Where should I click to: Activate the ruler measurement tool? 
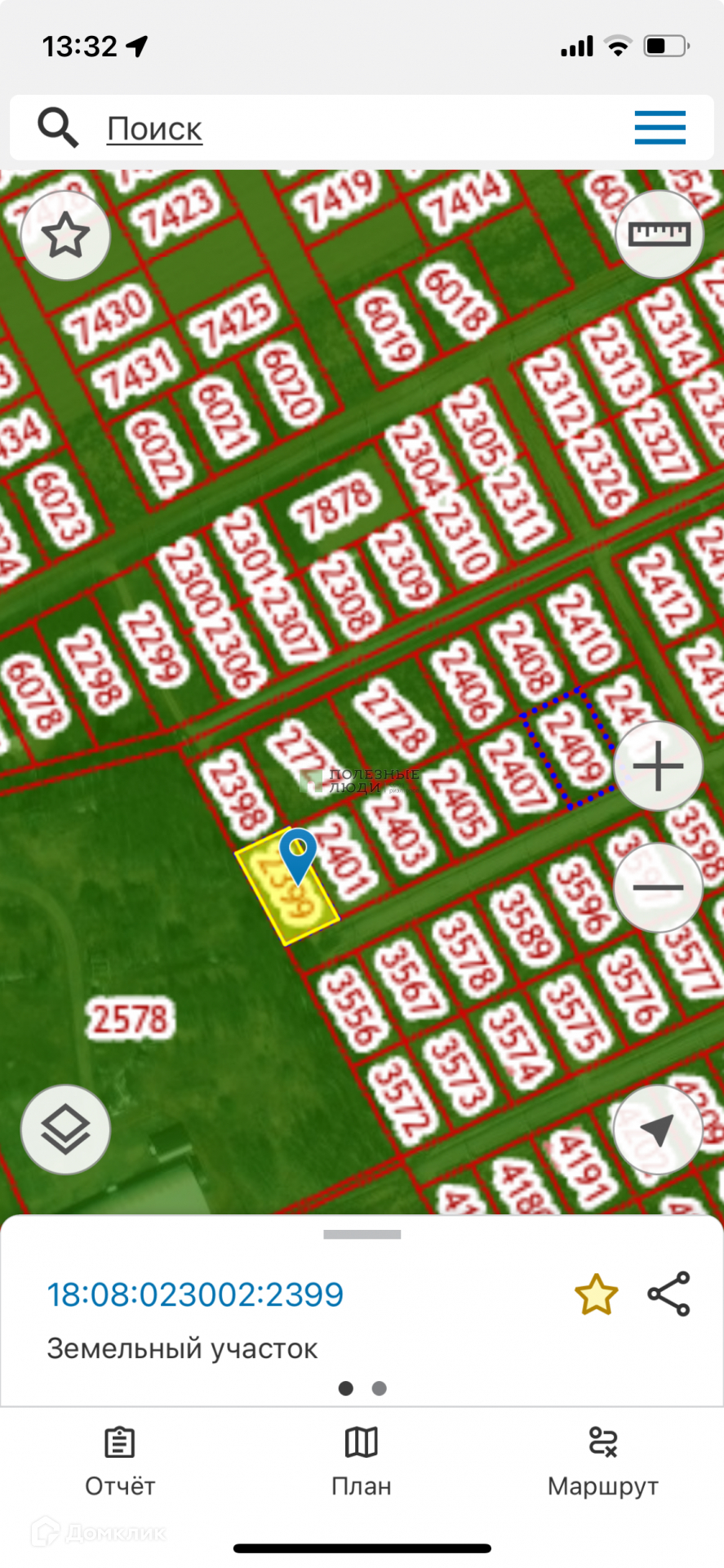pos(659,234)
